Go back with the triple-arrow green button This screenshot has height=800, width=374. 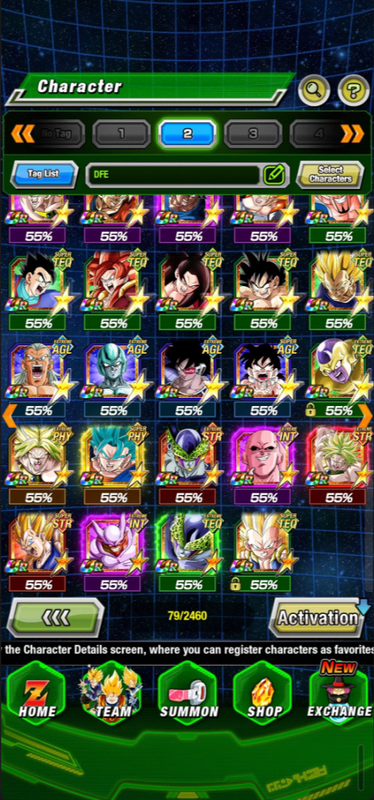tap(55, 617)
